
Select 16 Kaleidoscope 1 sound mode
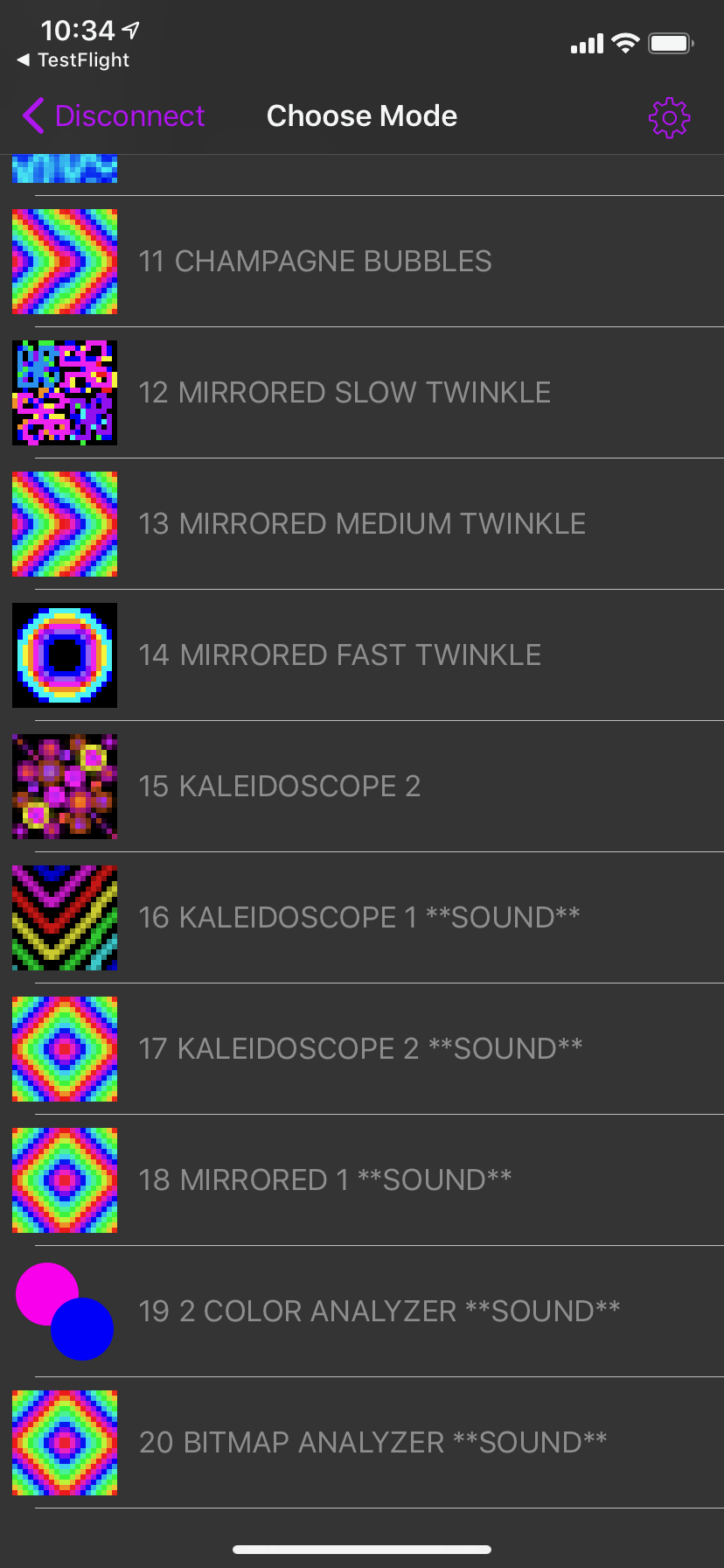(x=362, y=918)
